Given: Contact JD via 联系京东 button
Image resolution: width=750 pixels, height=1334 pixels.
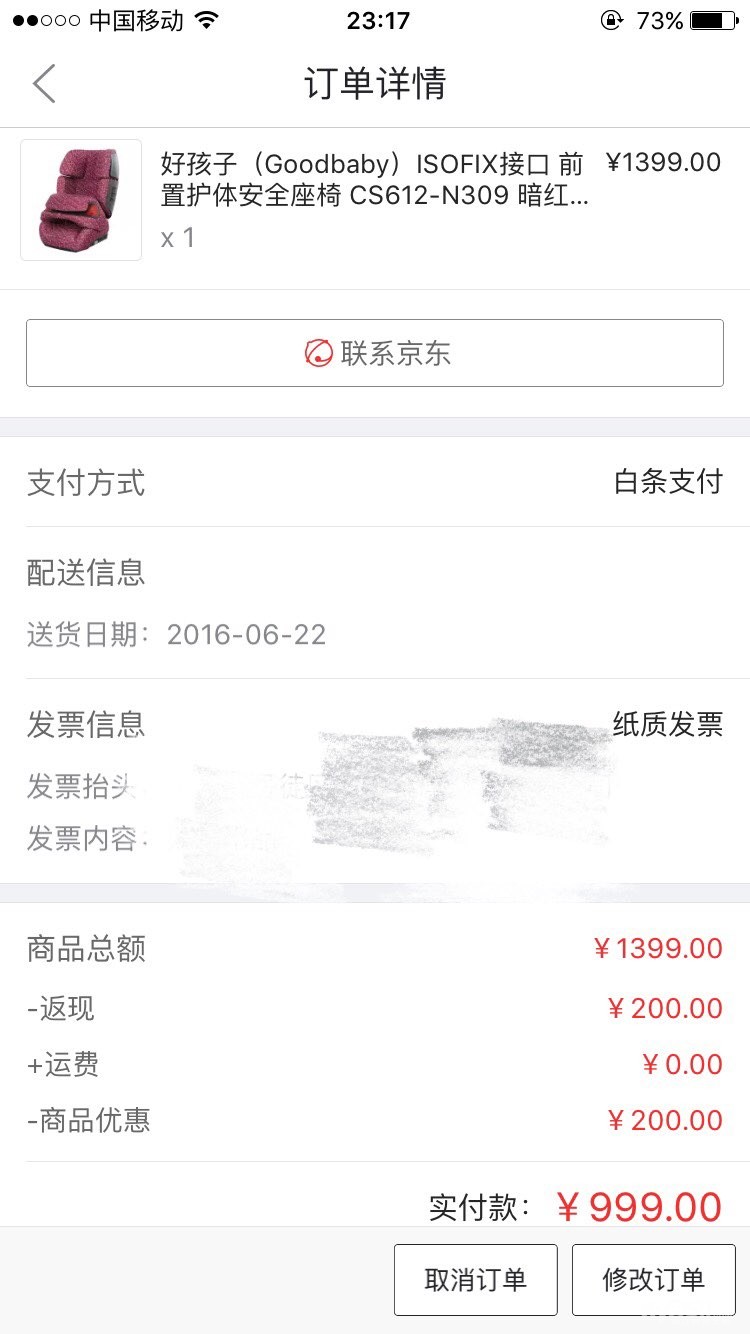Looking at the screenshot, I should 375,353.
